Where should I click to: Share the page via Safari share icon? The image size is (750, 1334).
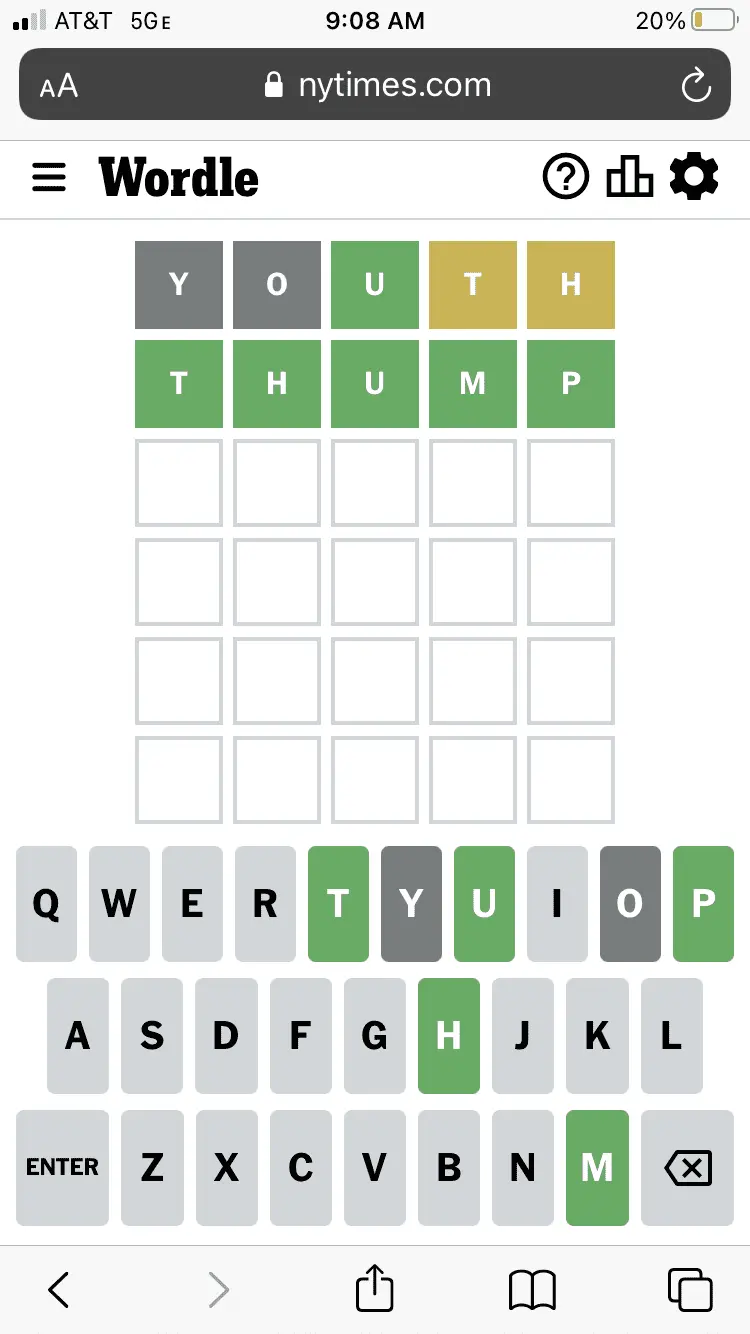[375, 1288]
